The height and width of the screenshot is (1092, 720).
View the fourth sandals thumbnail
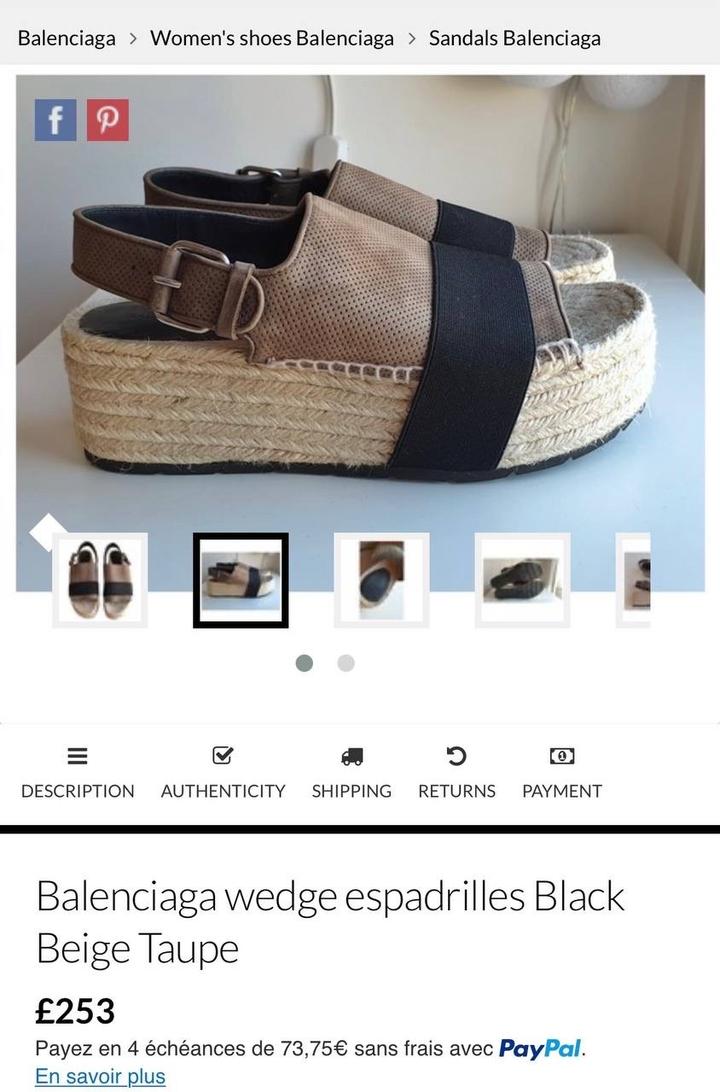pos(522,580)
